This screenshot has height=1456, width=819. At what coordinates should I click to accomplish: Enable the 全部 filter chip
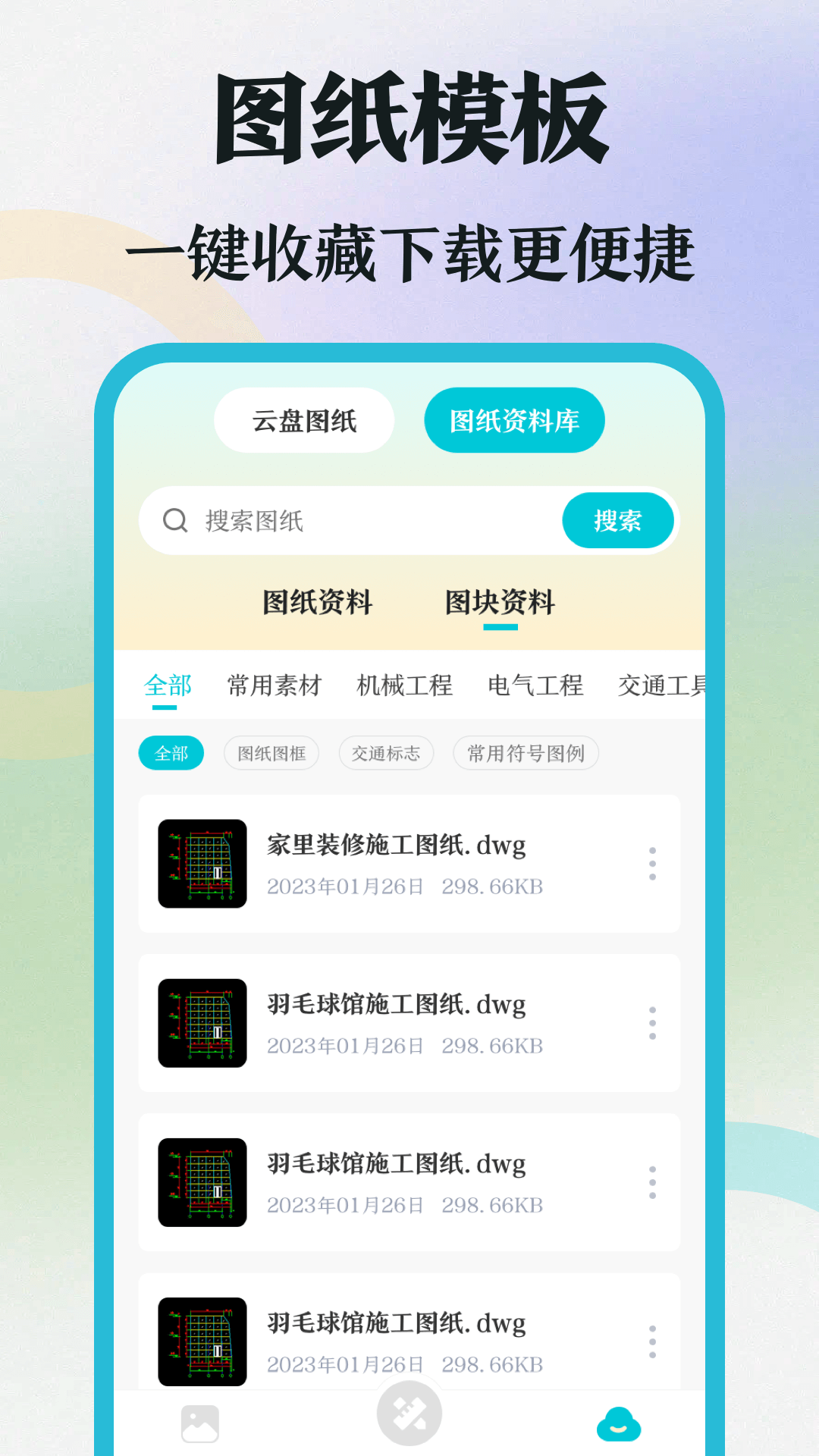point(171,753)
